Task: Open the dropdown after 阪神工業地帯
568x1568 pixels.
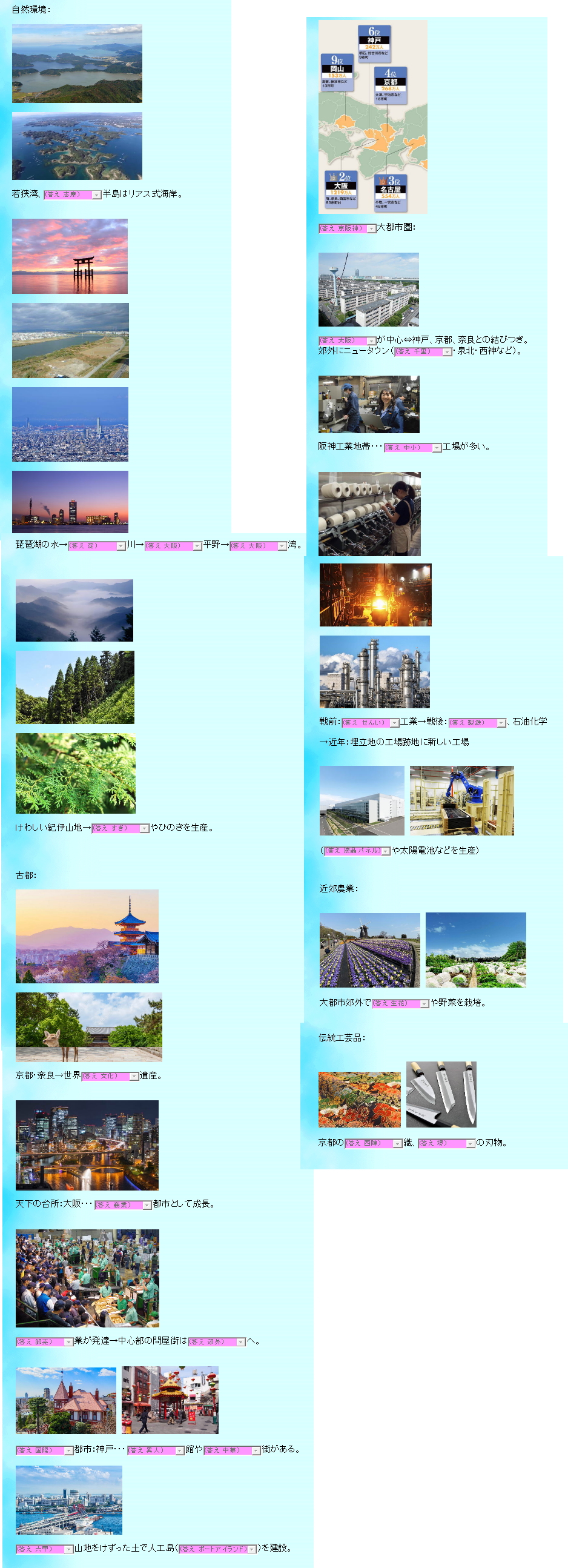Action: (412, 448)
